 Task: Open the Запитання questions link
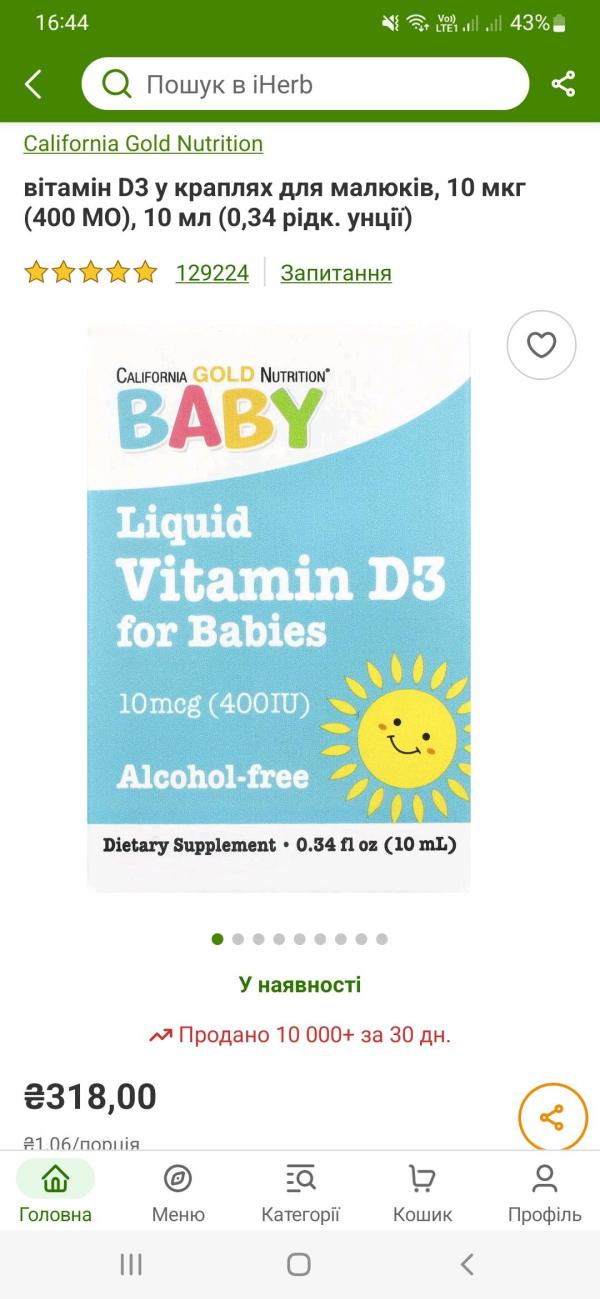point(336,273)
